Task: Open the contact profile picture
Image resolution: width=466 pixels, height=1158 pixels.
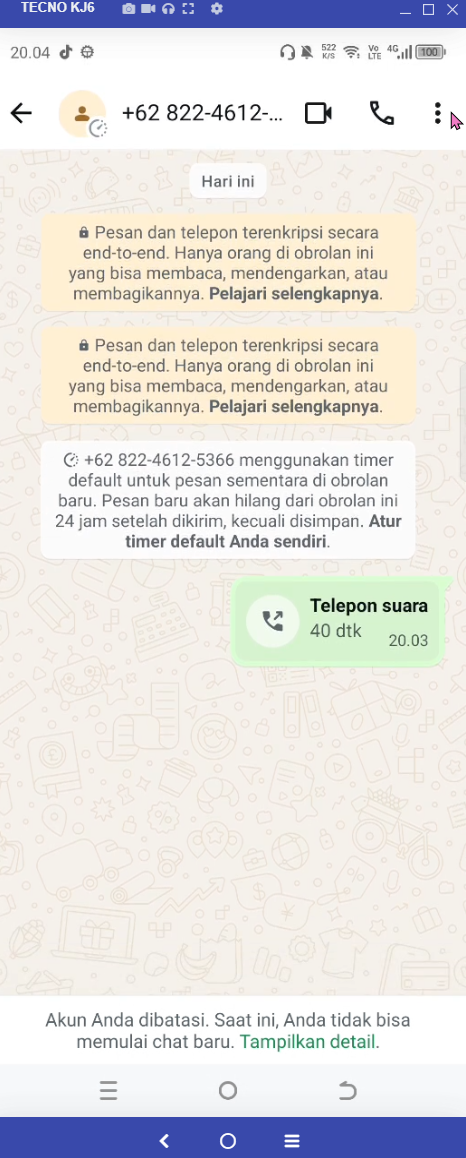Action: click(83, 114)
